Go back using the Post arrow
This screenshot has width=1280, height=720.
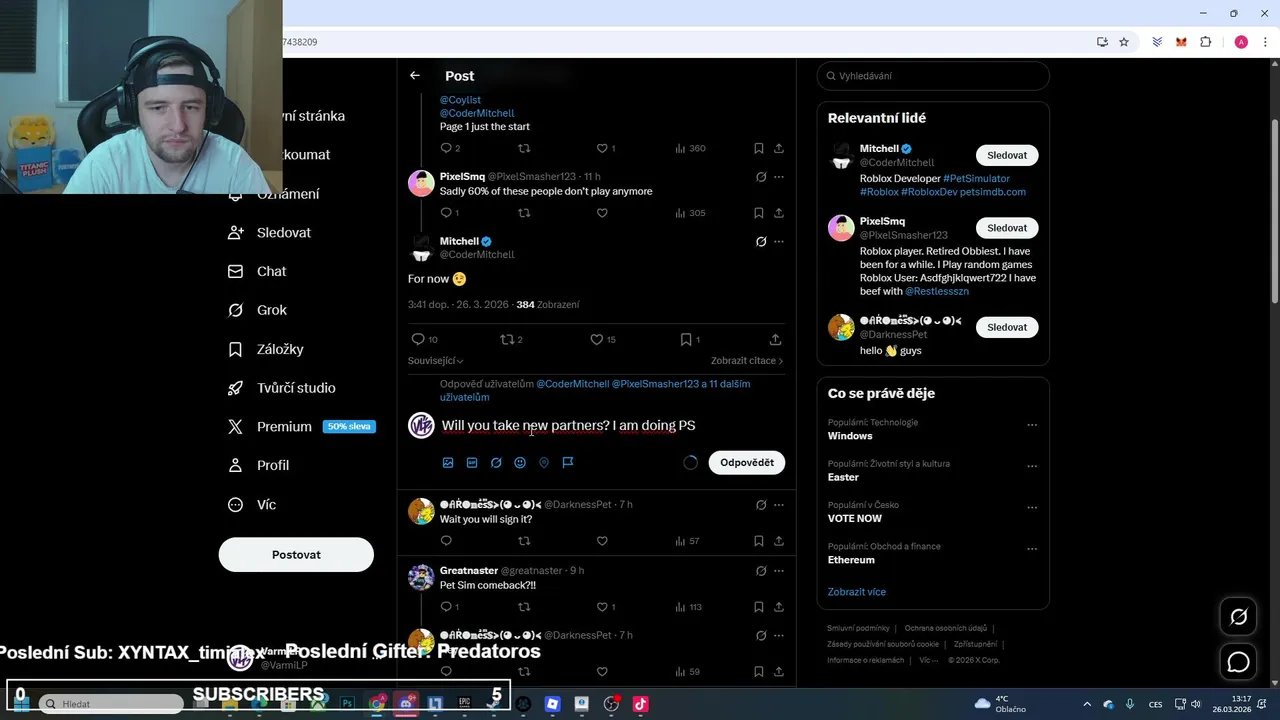tap(414, 76)
